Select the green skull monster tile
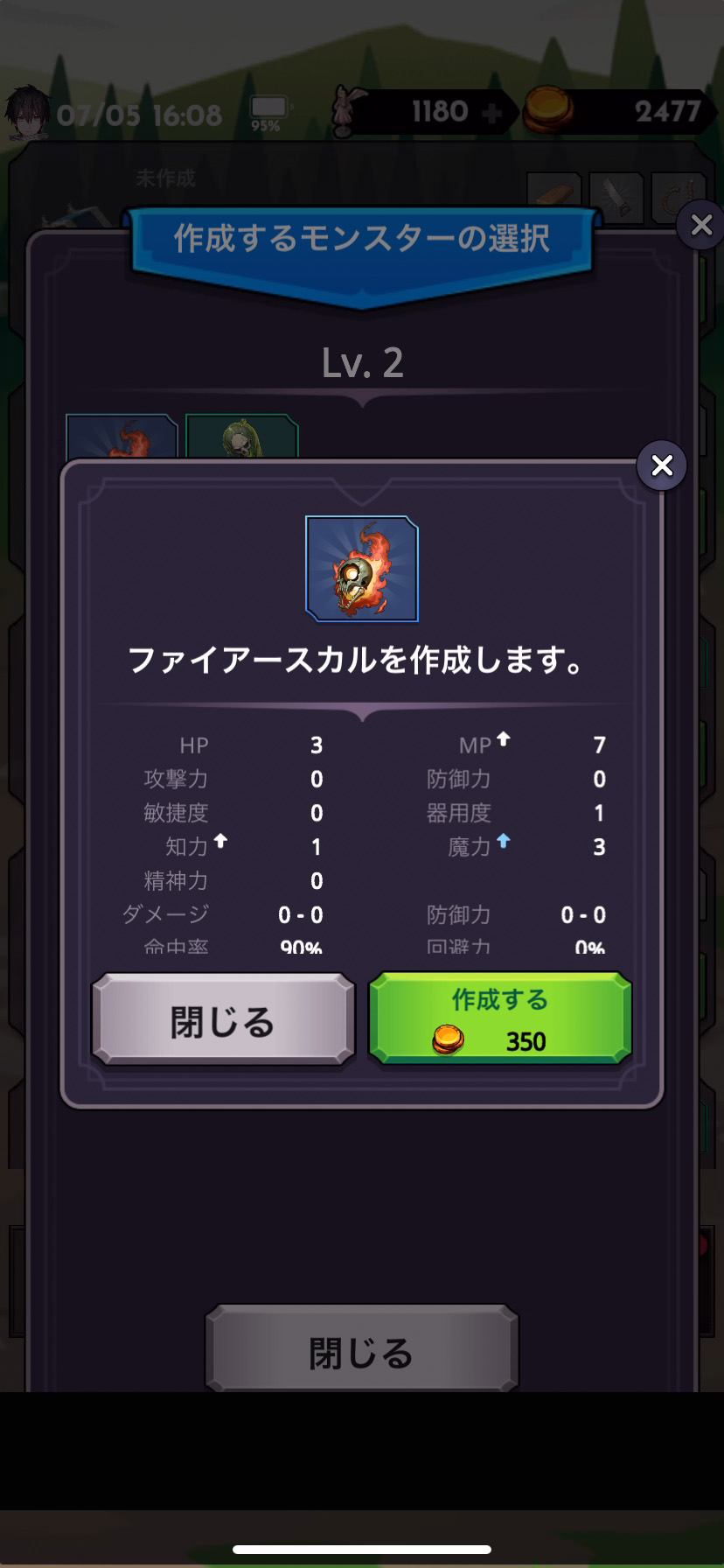Screen dimensions: 724x1568 click(242, 437)
